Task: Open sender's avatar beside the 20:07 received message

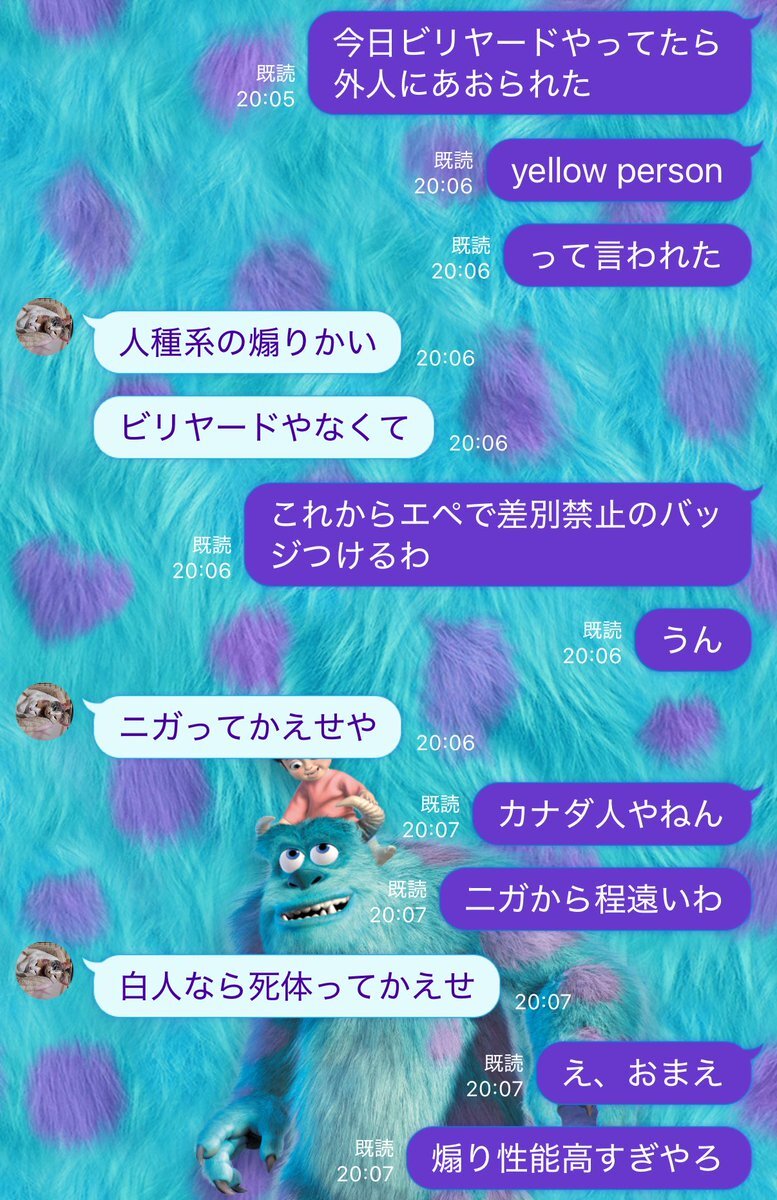Action: click(x=44, y=969)
